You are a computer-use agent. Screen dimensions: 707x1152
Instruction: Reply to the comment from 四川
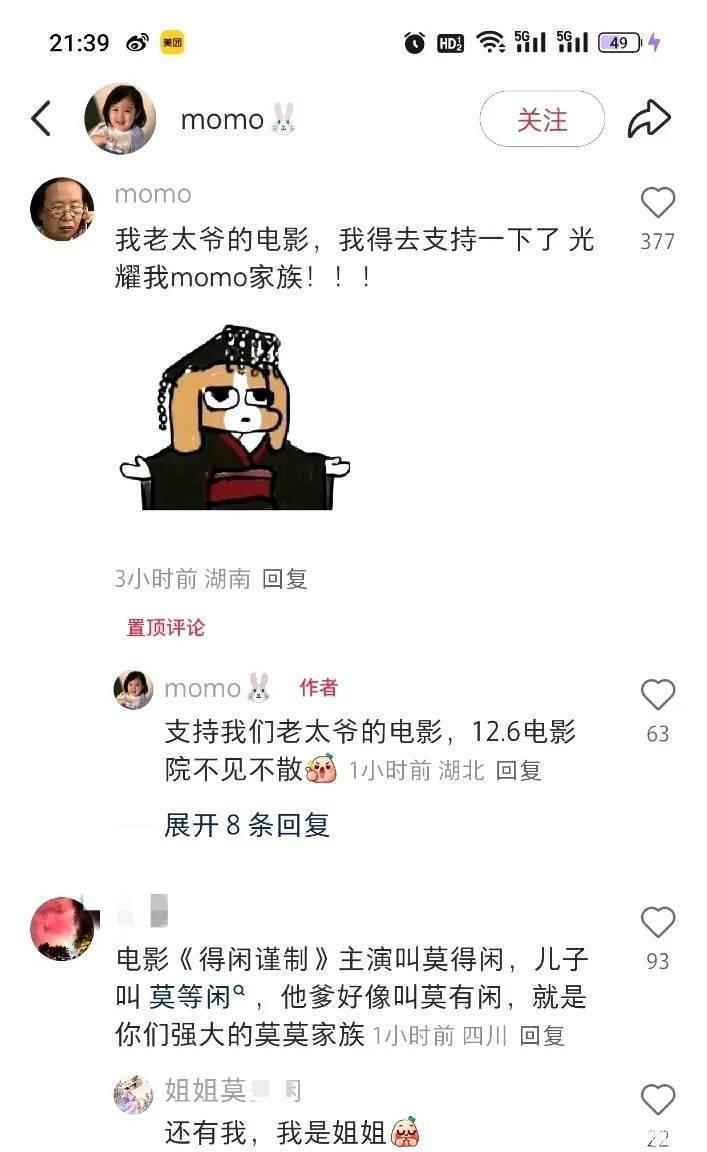tap(542, 1035)
